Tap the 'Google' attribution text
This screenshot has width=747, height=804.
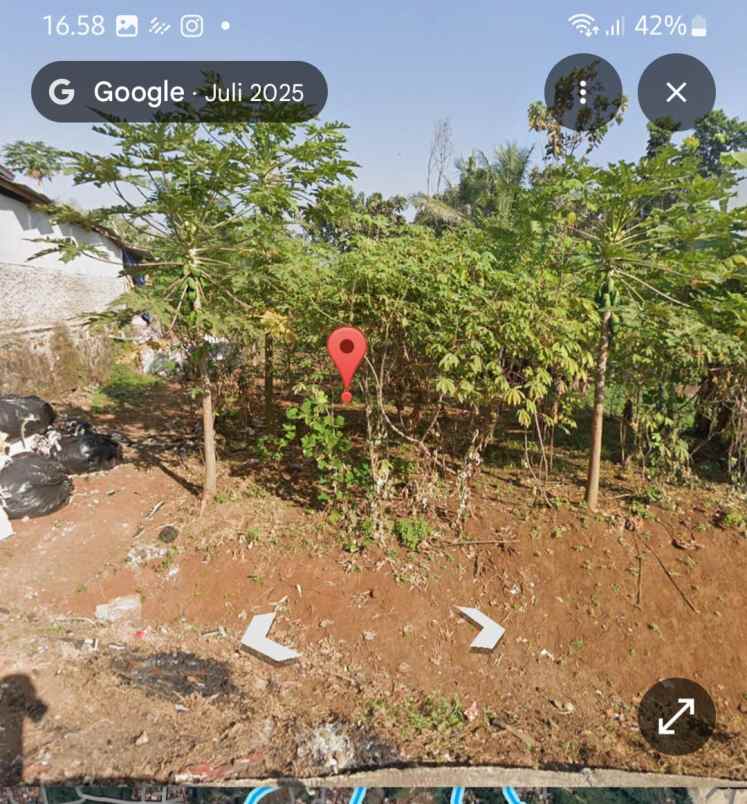pyautogui.click(x=140, y=92)
